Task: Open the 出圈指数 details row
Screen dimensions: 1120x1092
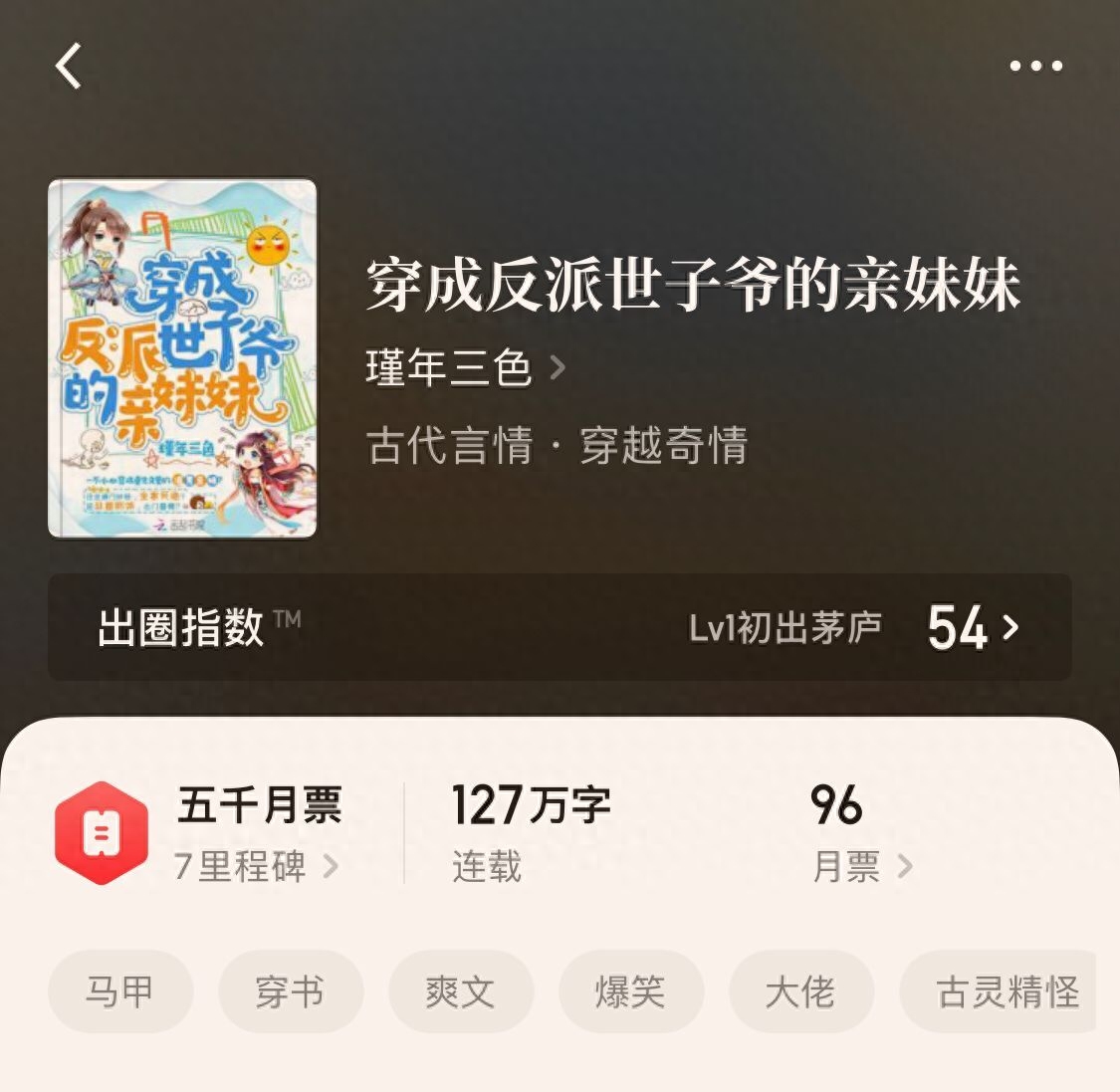Action: tap(560, 627)
